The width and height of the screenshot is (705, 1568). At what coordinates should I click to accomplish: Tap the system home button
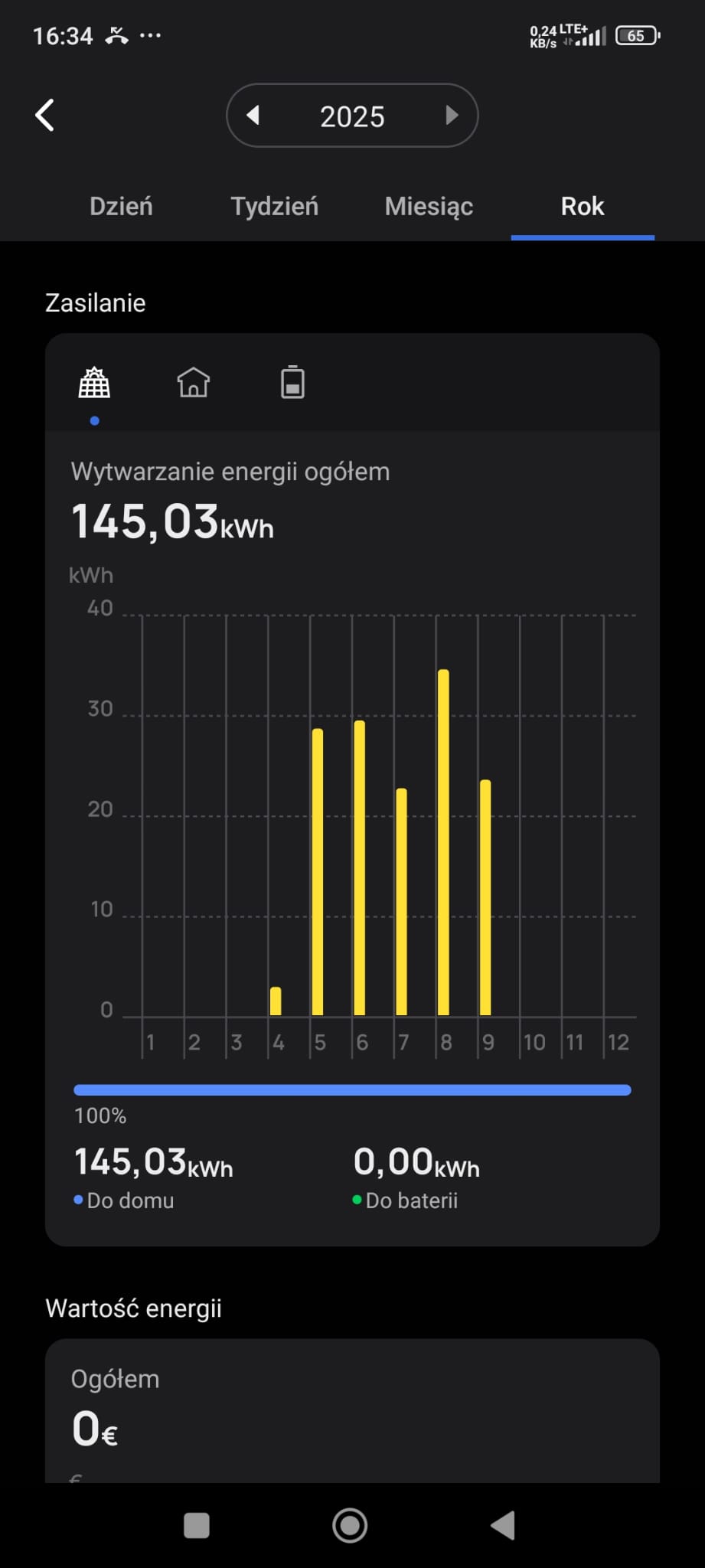click(x=350, y=1525)
